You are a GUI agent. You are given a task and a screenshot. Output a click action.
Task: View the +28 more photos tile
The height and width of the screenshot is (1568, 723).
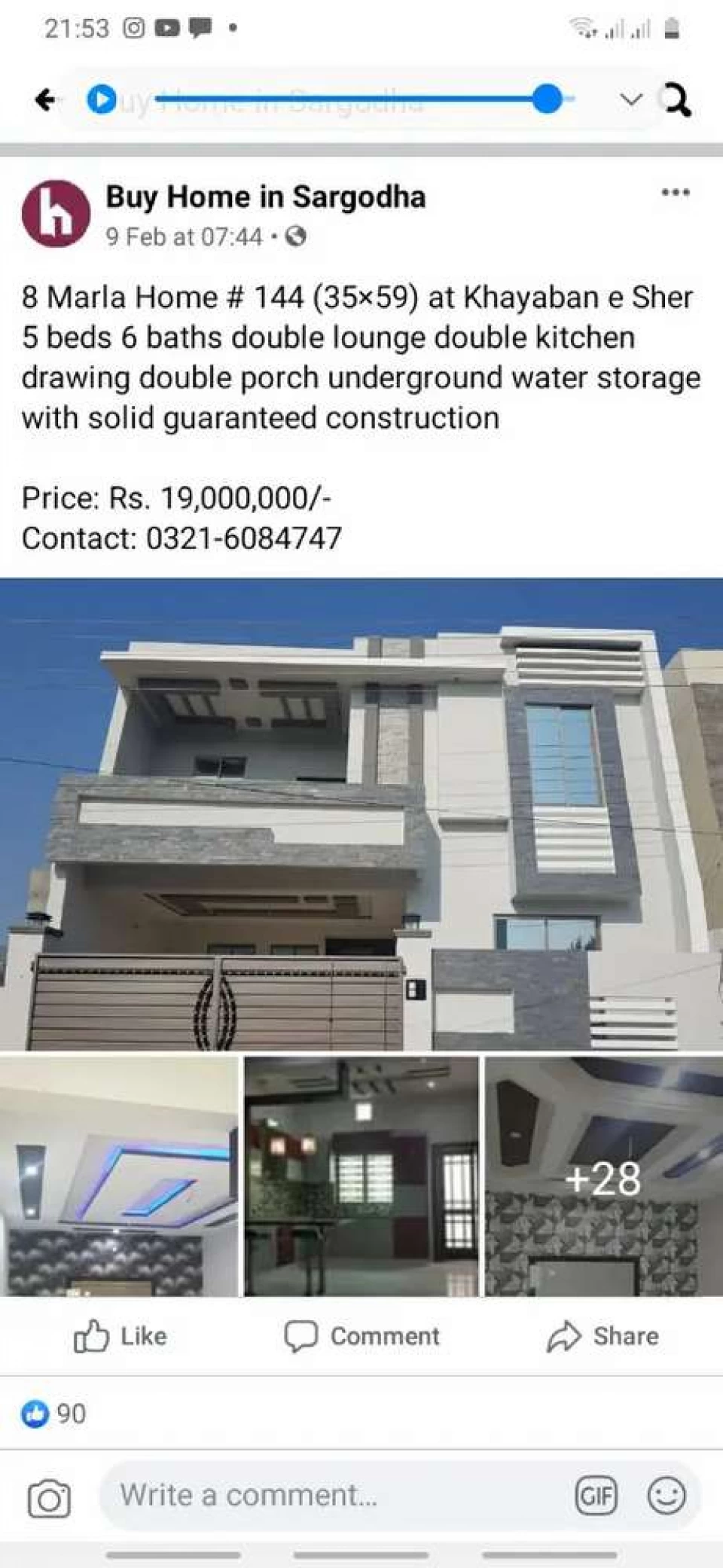tap(603, 1176)
